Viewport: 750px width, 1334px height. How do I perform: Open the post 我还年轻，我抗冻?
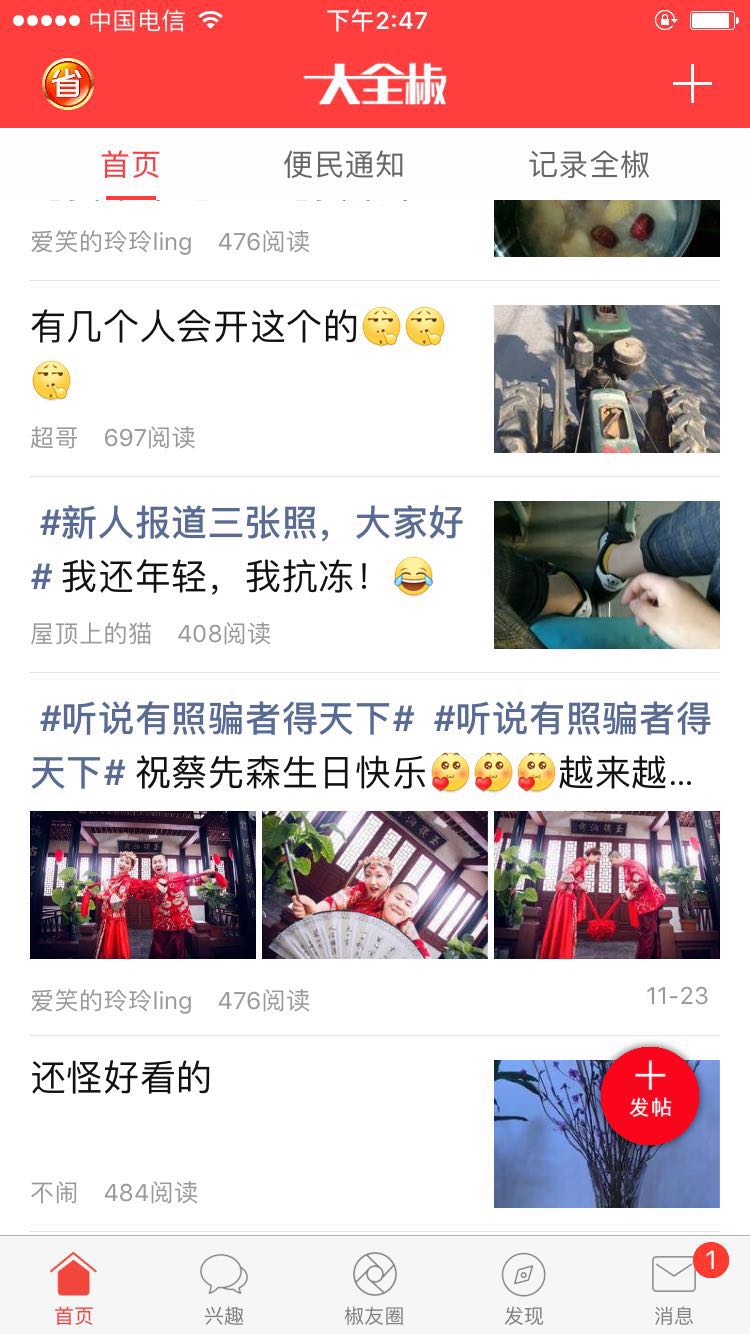click(x=215, y=577)
